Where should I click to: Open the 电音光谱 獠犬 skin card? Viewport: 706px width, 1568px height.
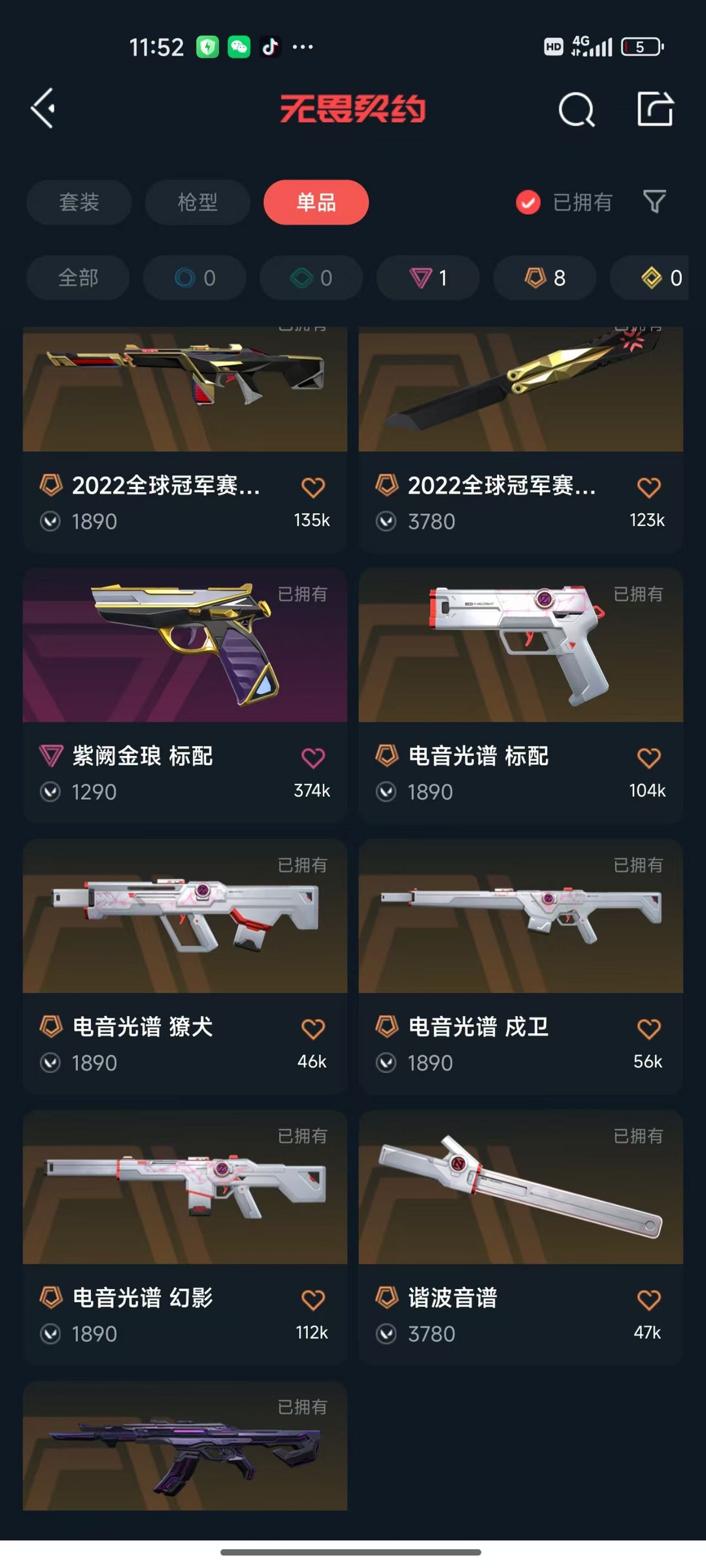pos(185,966)
